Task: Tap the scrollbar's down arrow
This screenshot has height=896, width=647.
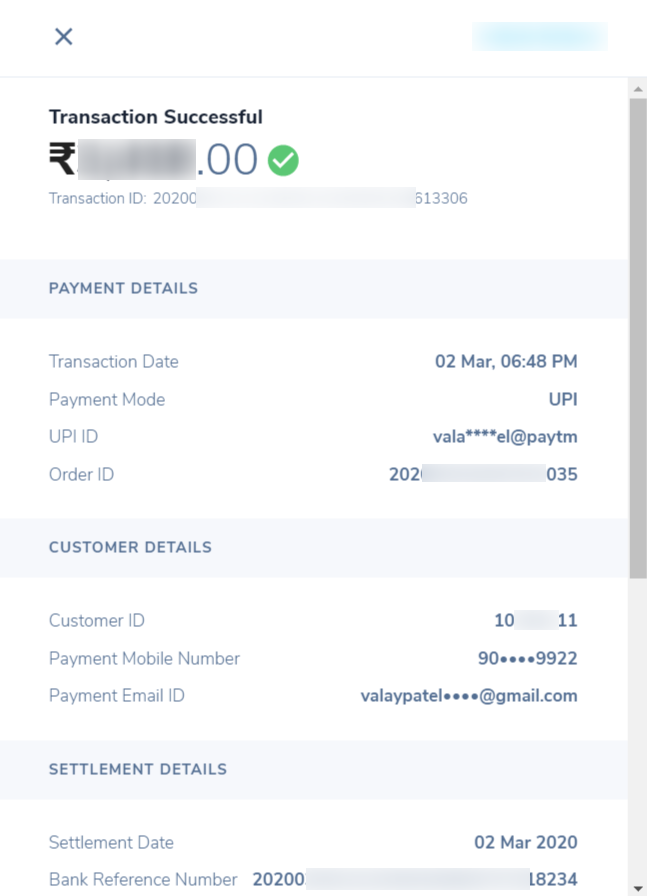Action: point(637,887)
